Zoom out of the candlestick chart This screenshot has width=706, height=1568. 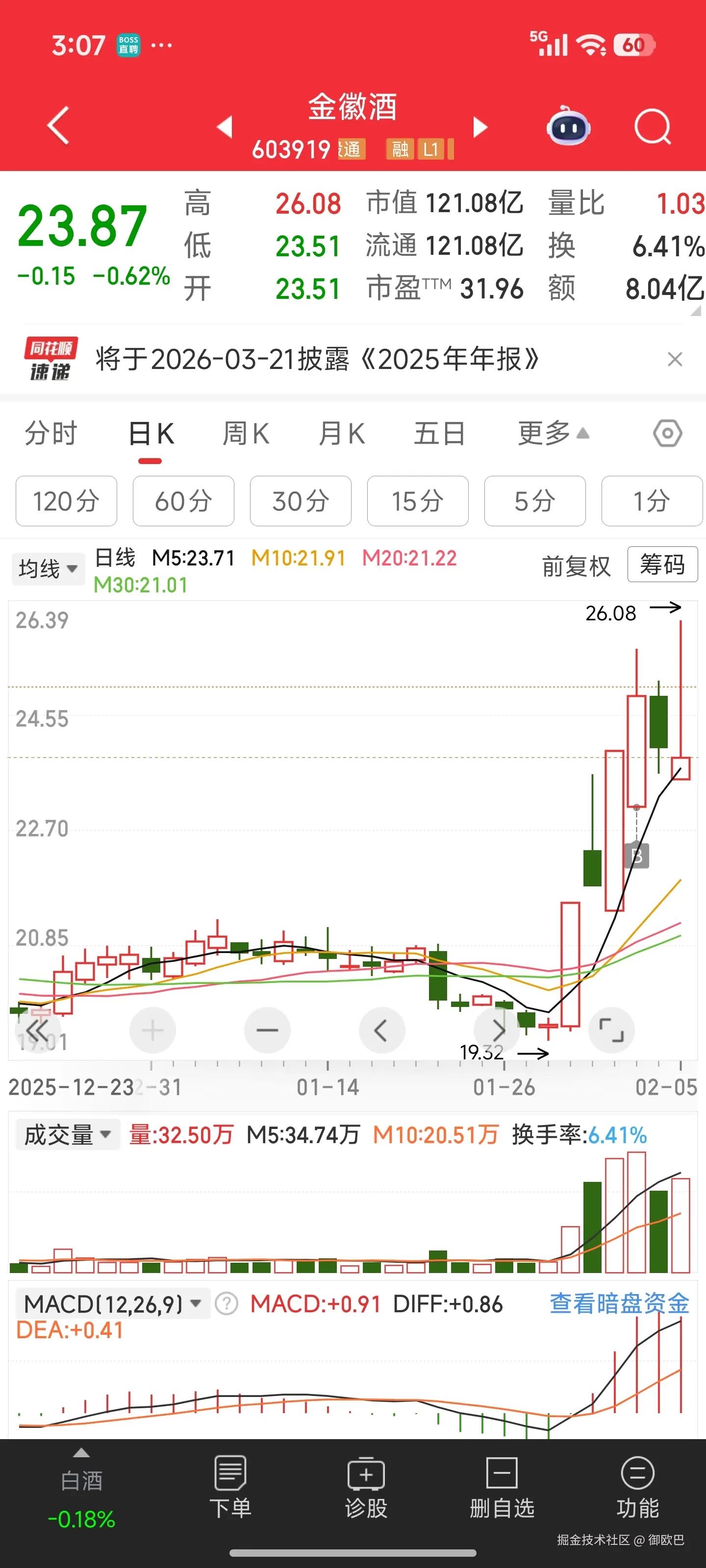[267, 1030]
